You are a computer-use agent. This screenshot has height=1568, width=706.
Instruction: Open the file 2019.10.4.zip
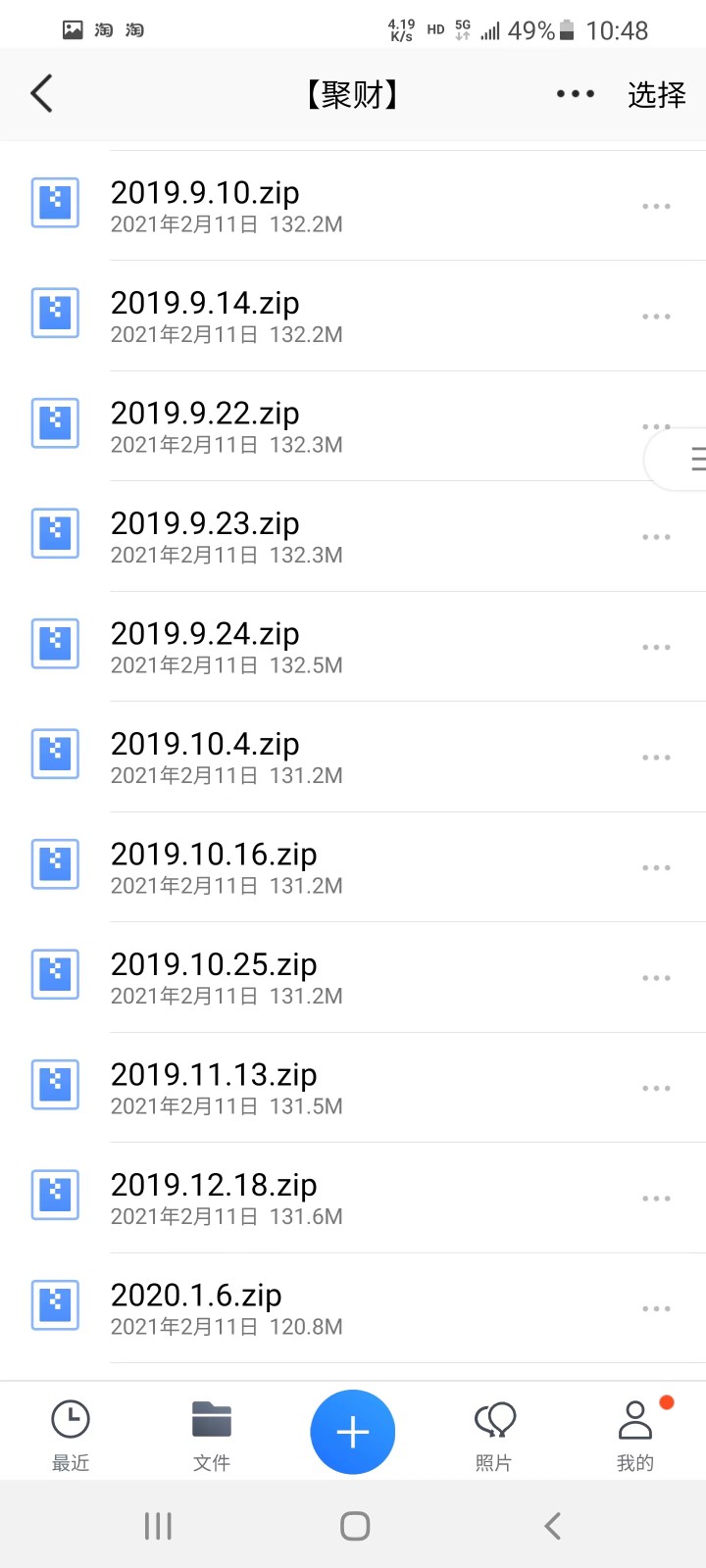tap(353, 757)
